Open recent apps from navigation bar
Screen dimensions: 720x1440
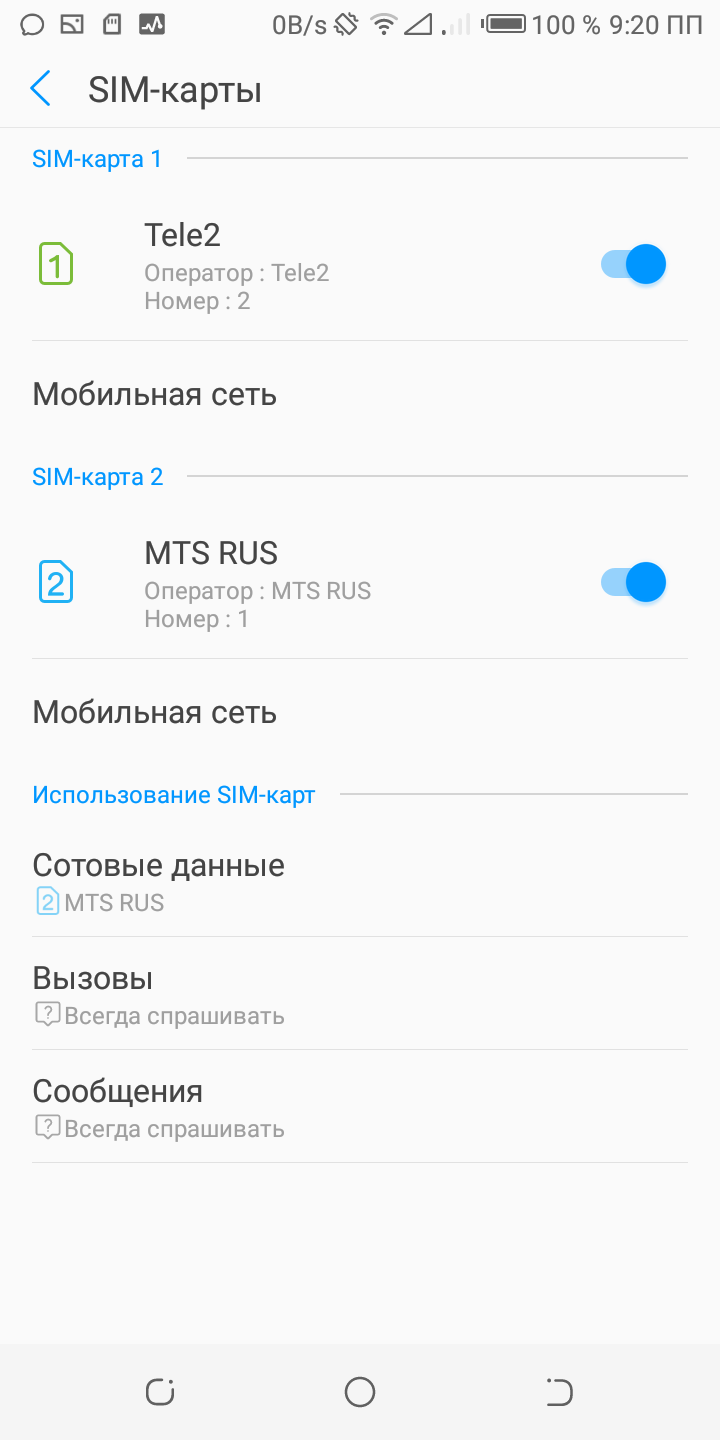[x=159, y=1391]
